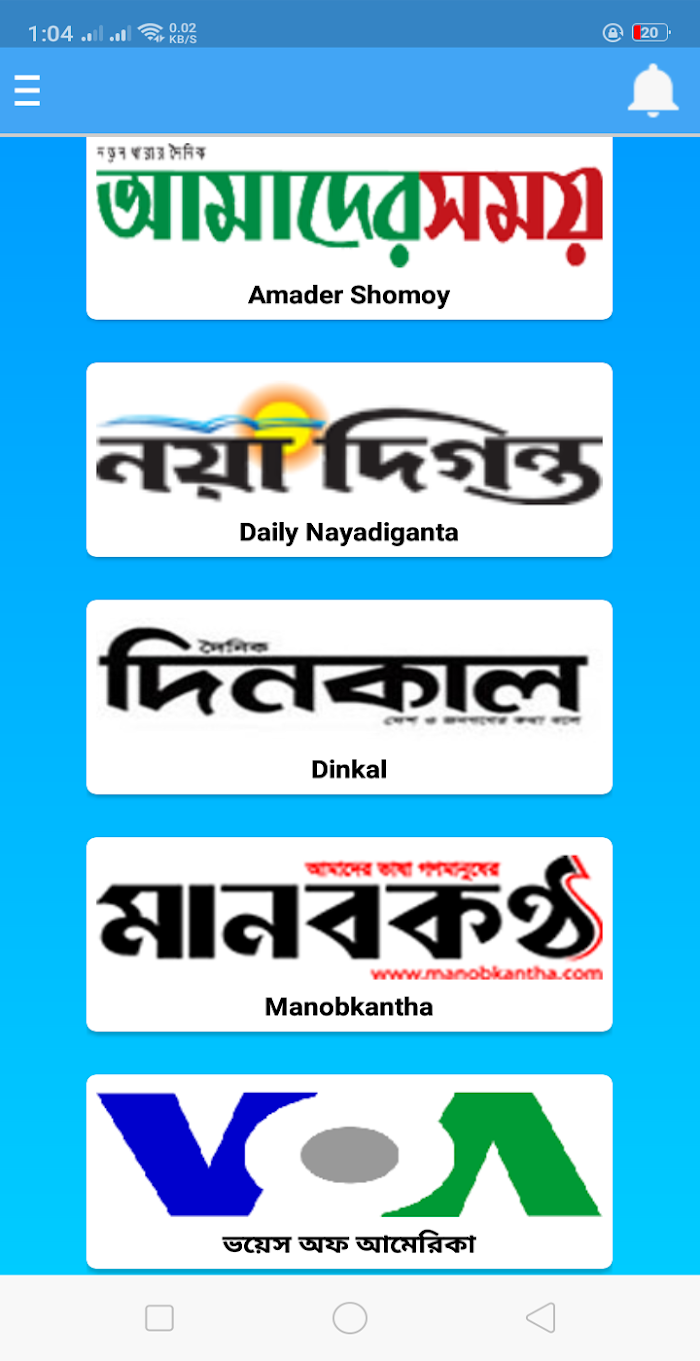Open the Amader Shomoy newspaper card

pos(349,228)
